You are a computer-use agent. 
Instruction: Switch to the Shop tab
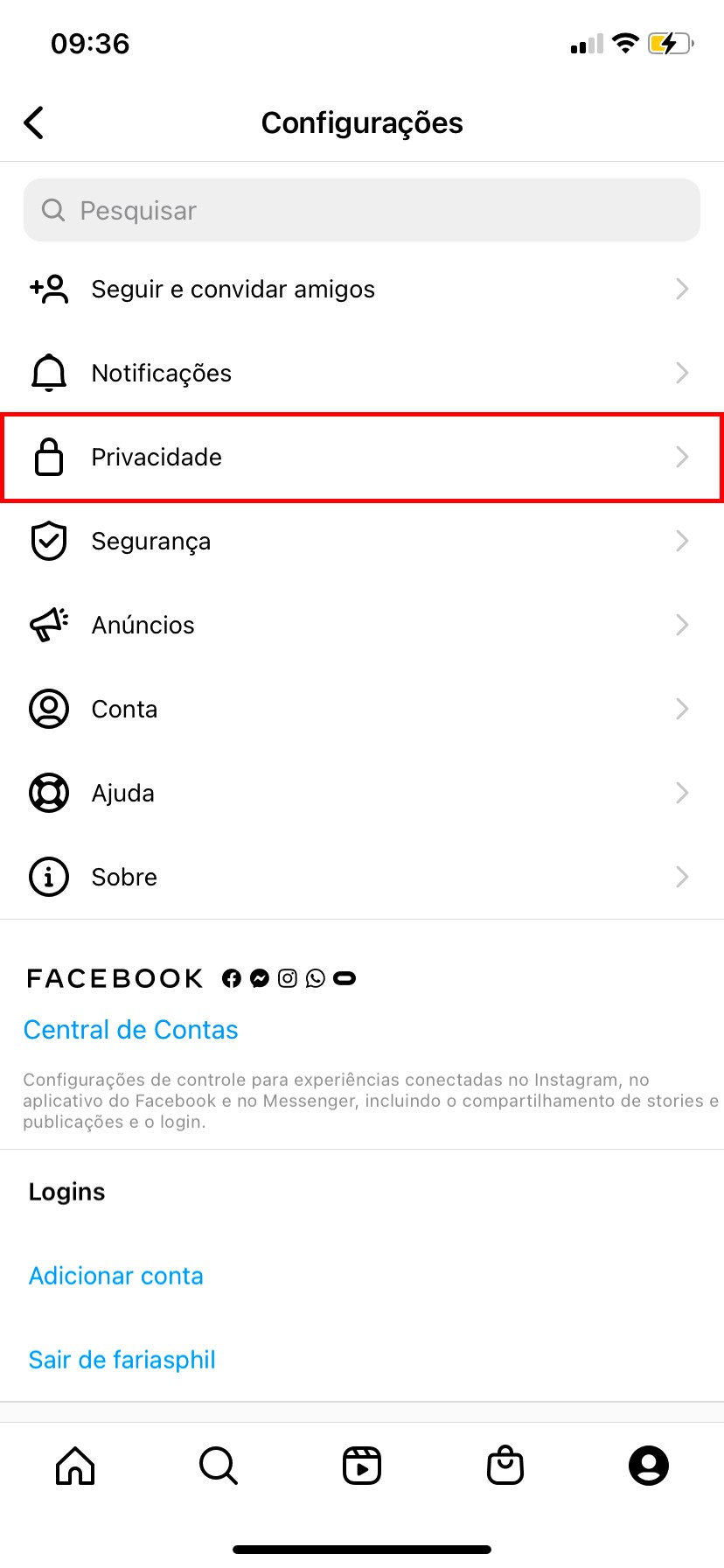coord(505,1465)
